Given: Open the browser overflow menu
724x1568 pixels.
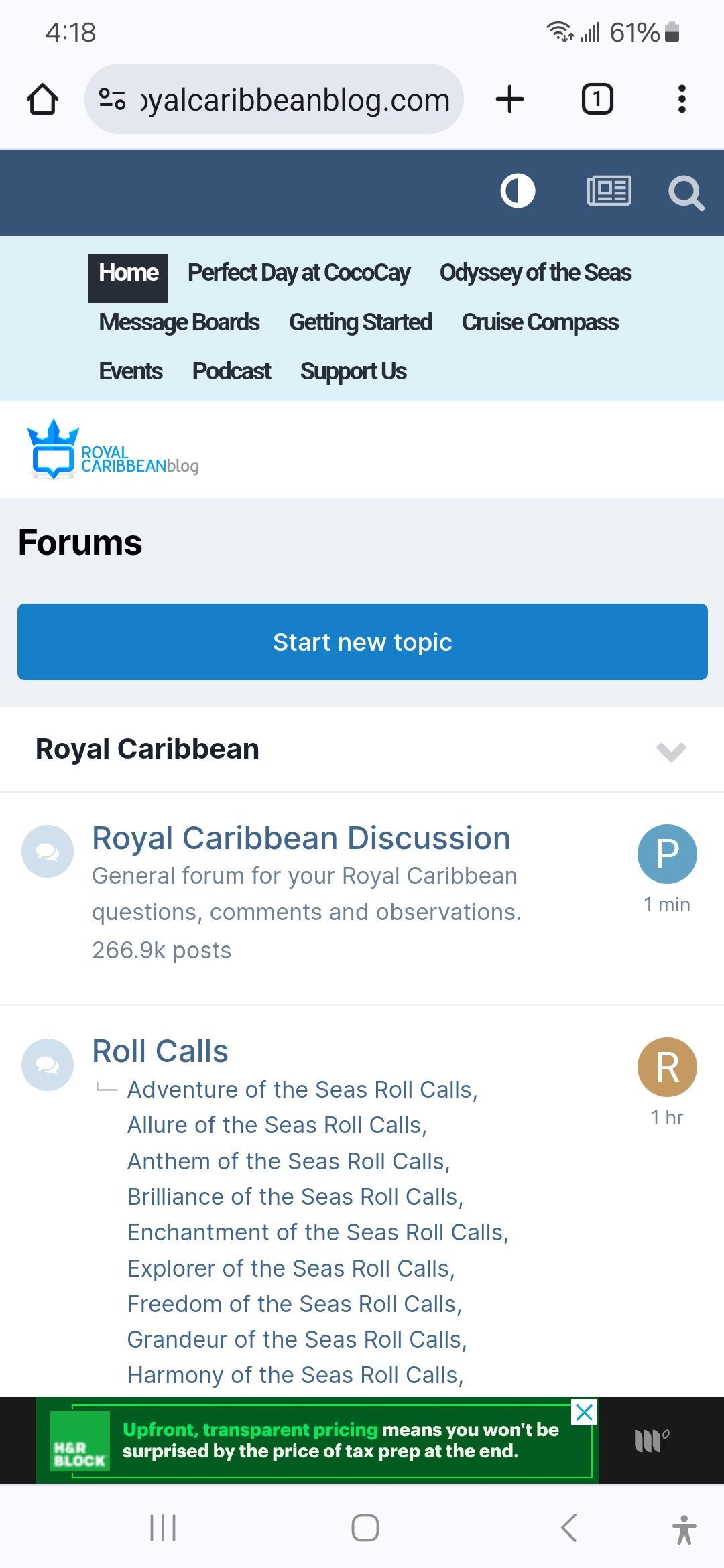Looking at the screenshot, I should [x=682, y=99].
